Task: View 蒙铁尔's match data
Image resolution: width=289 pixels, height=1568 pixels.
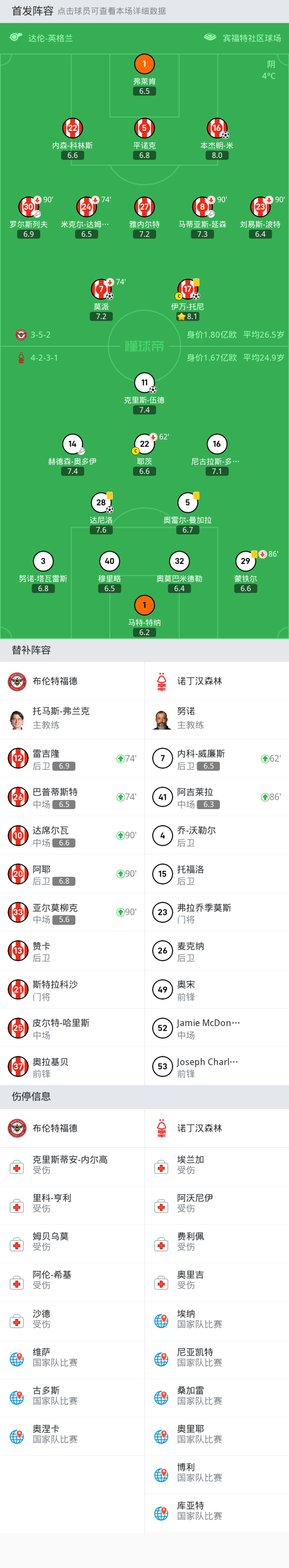Action: (x=245, y=561)
